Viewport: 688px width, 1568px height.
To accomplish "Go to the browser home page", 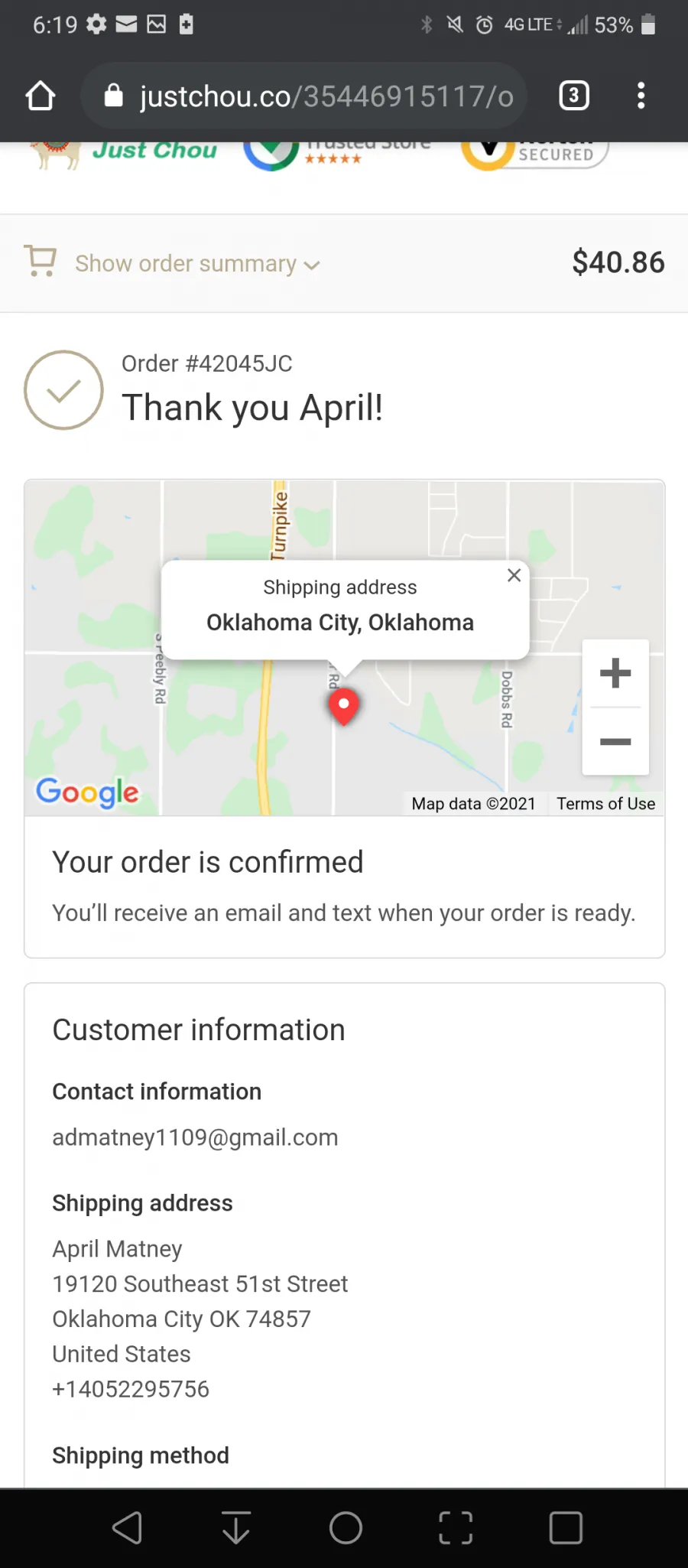I will coord(41,96).
